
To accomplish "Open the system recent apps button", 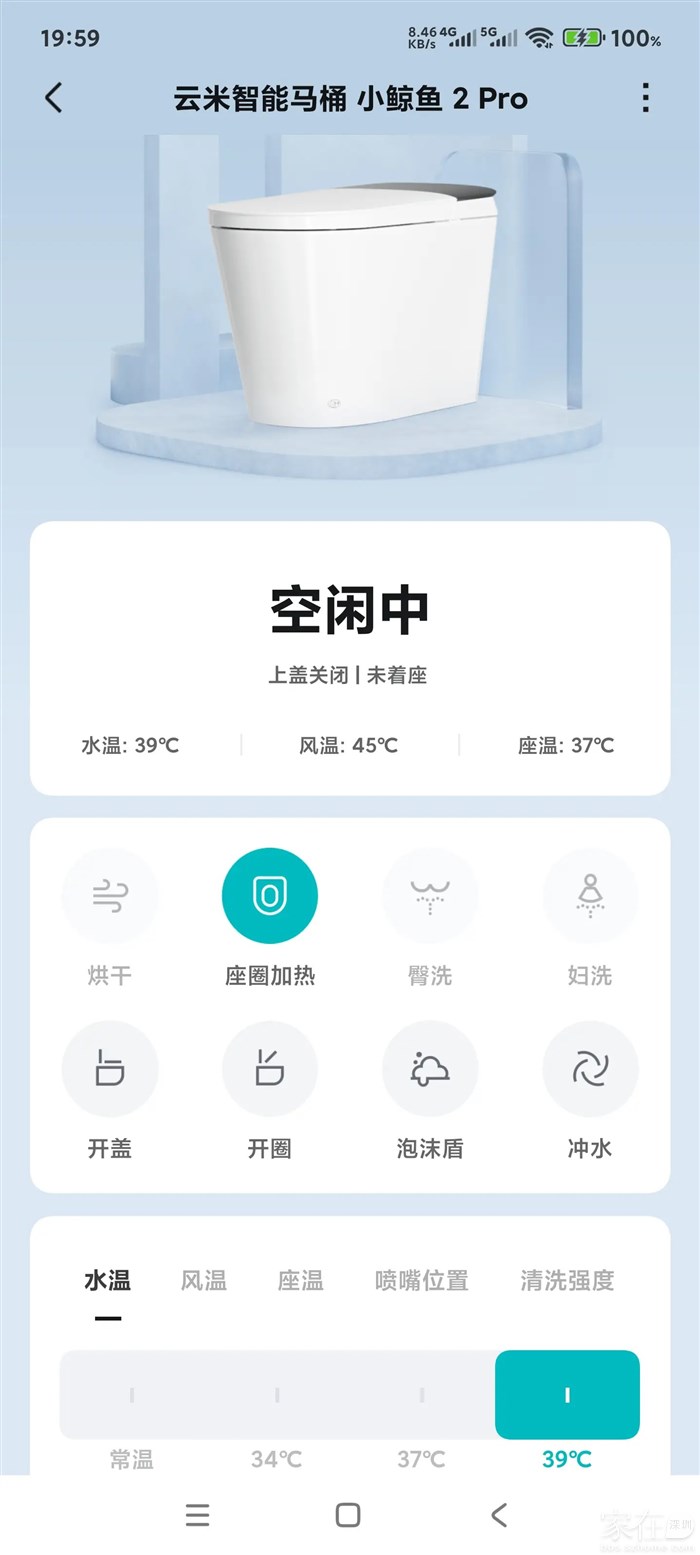I will tap(198, 1514).
